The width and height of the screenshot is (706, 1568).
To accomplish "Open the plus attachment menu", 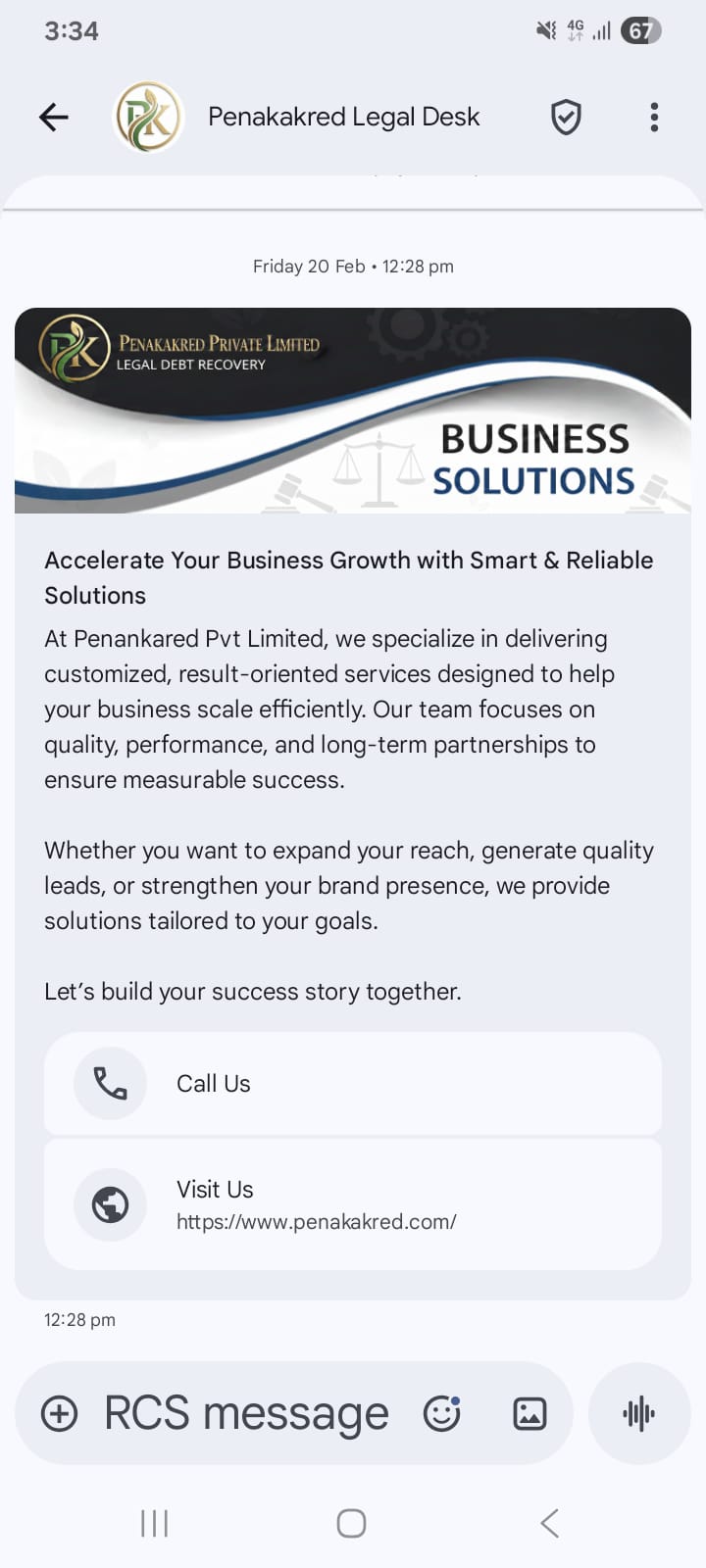I will coord(59,1413).
